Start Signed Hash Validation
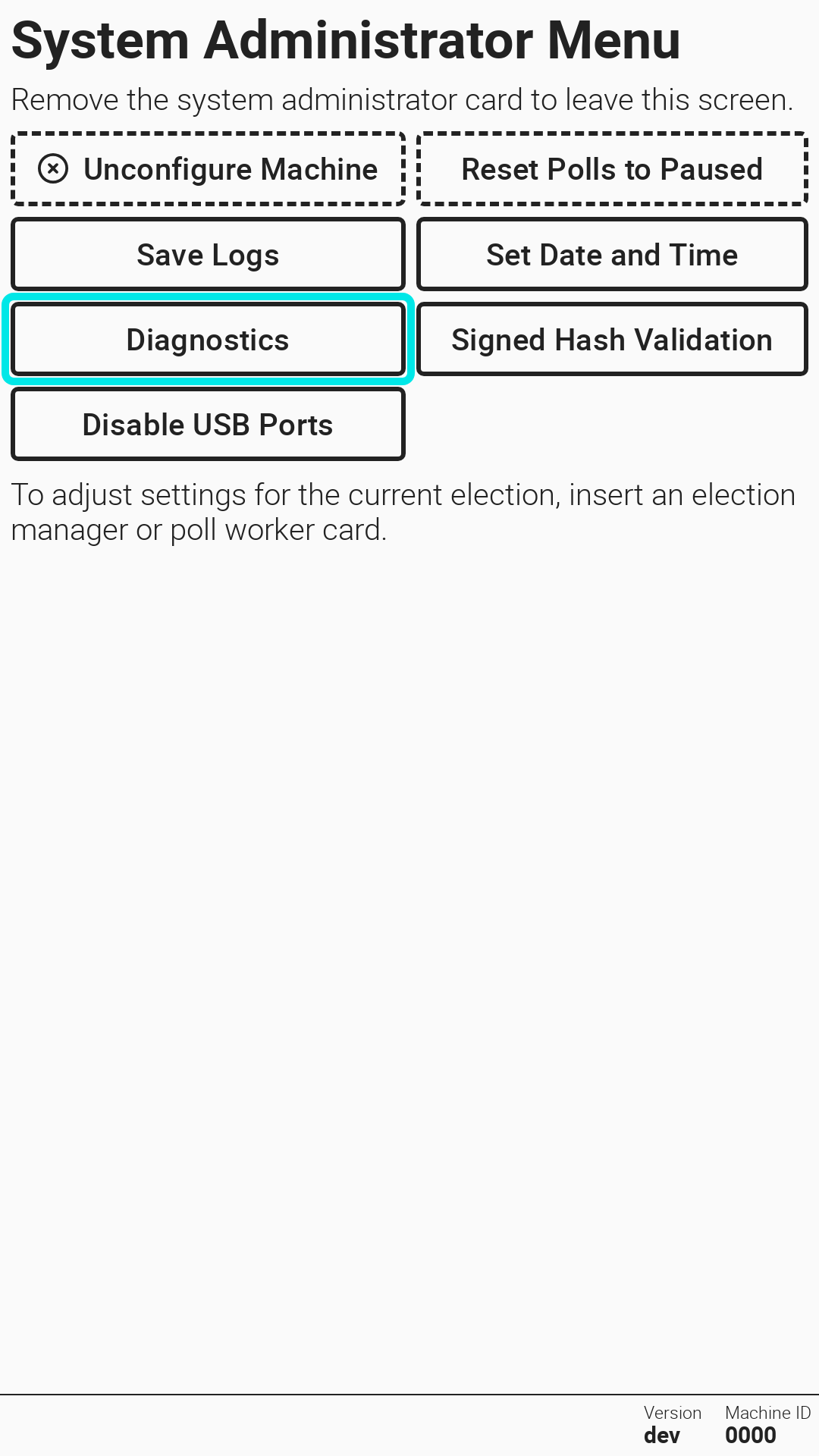Screen dimensions: 819x1456 [612, 340]
